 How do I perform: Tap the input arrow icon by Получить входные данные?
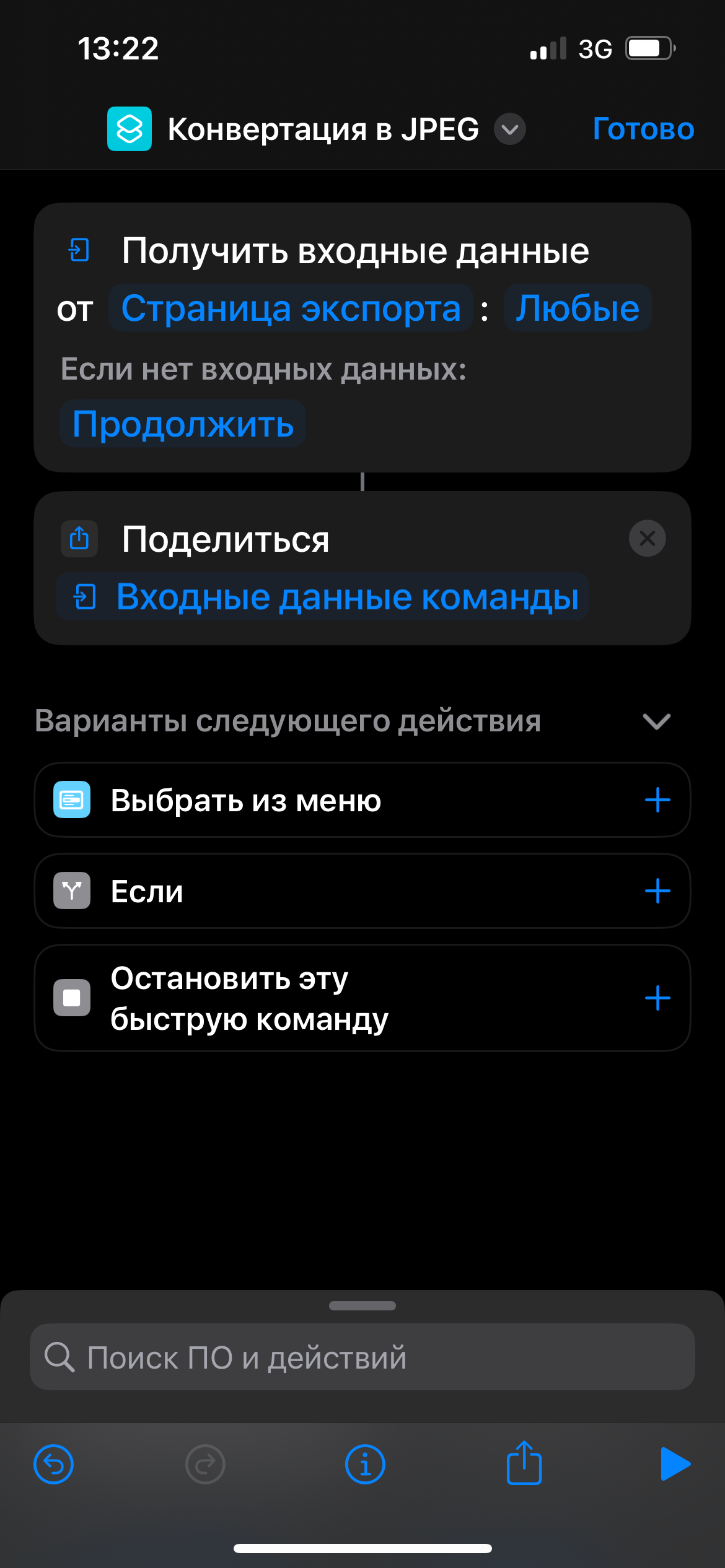click(78, 250)
